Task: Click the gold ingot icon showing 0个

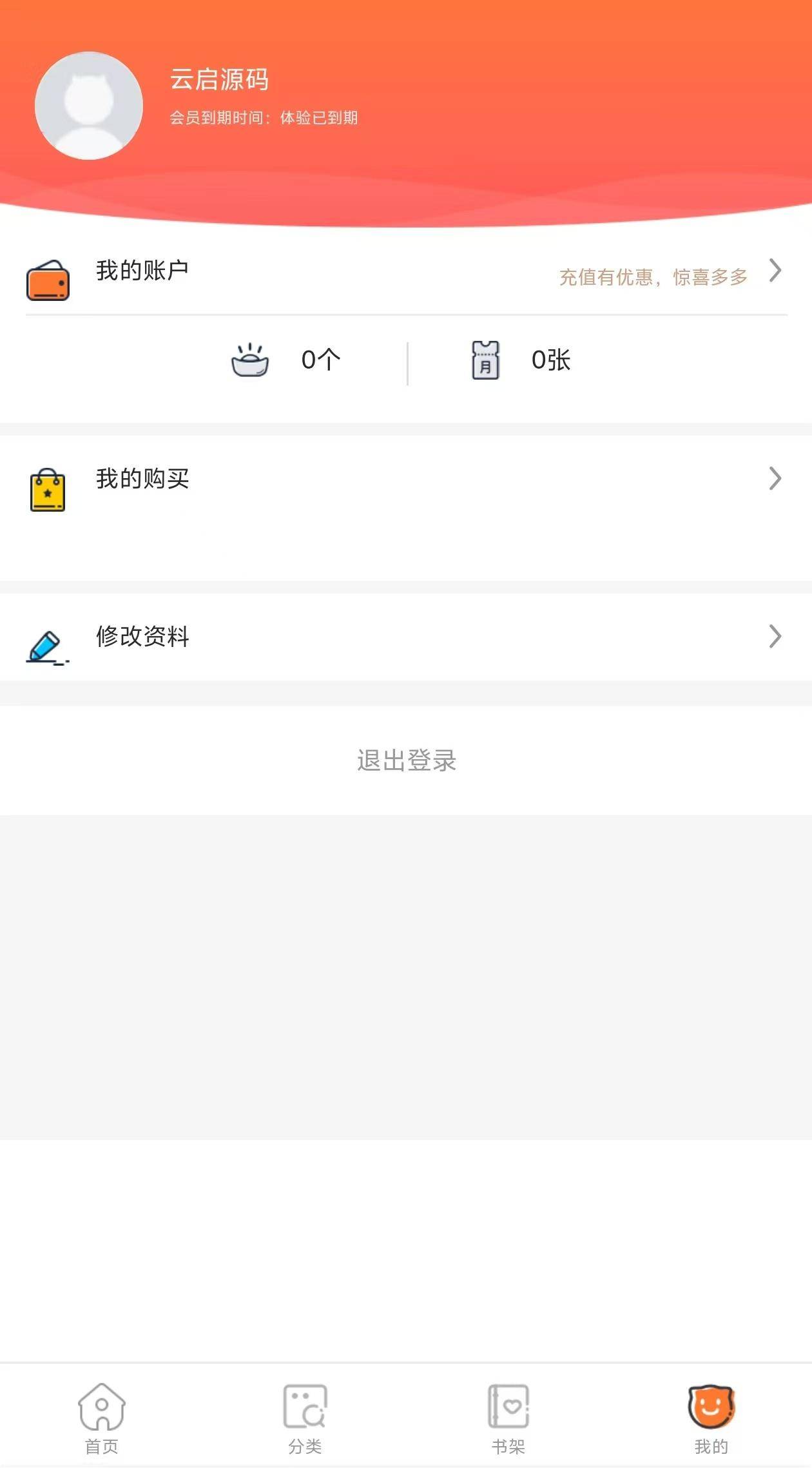Action: (x=251, y=361)
